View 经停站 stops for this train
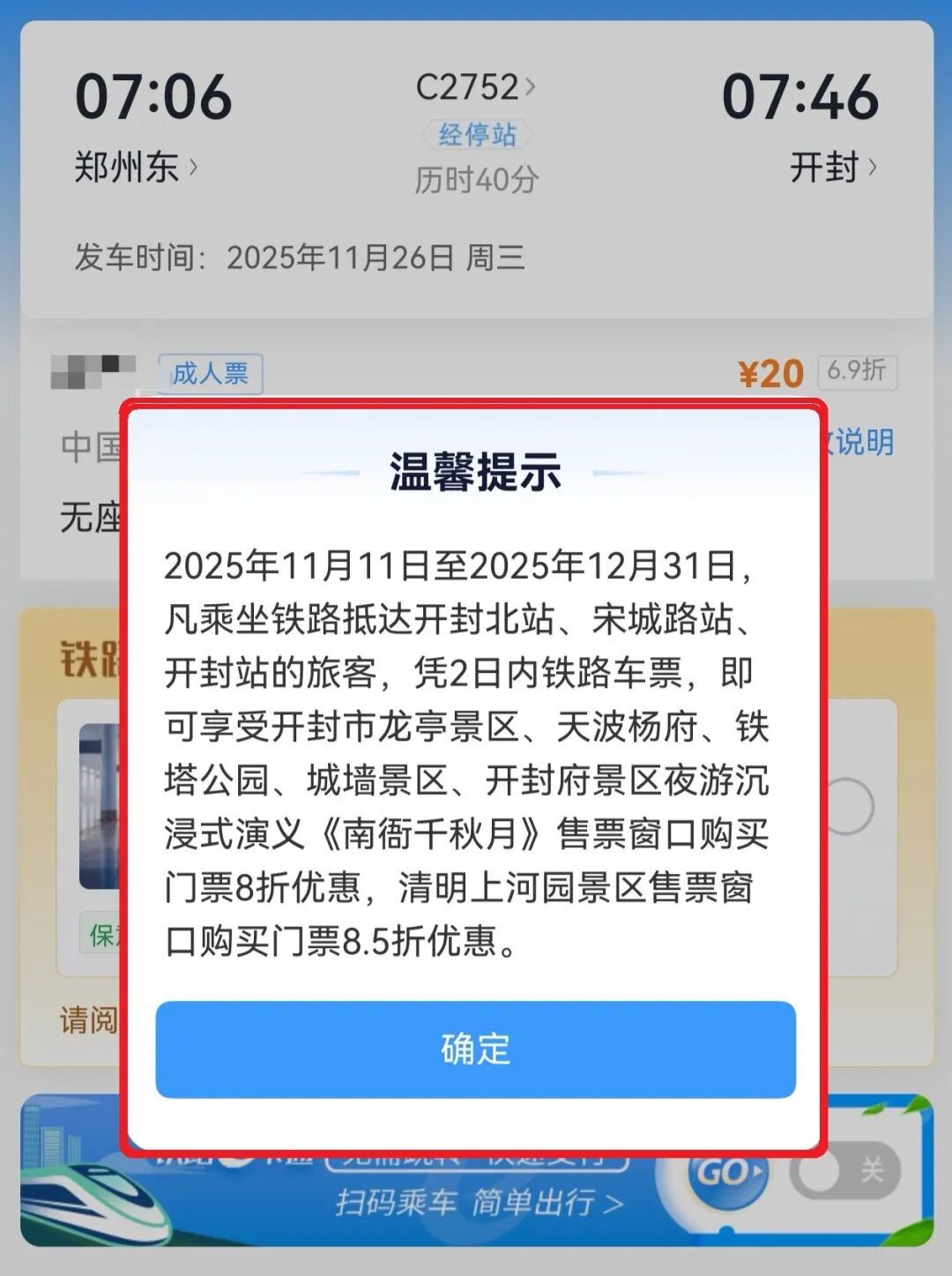This screenshot has height=1276, width=952. point(477,135)
